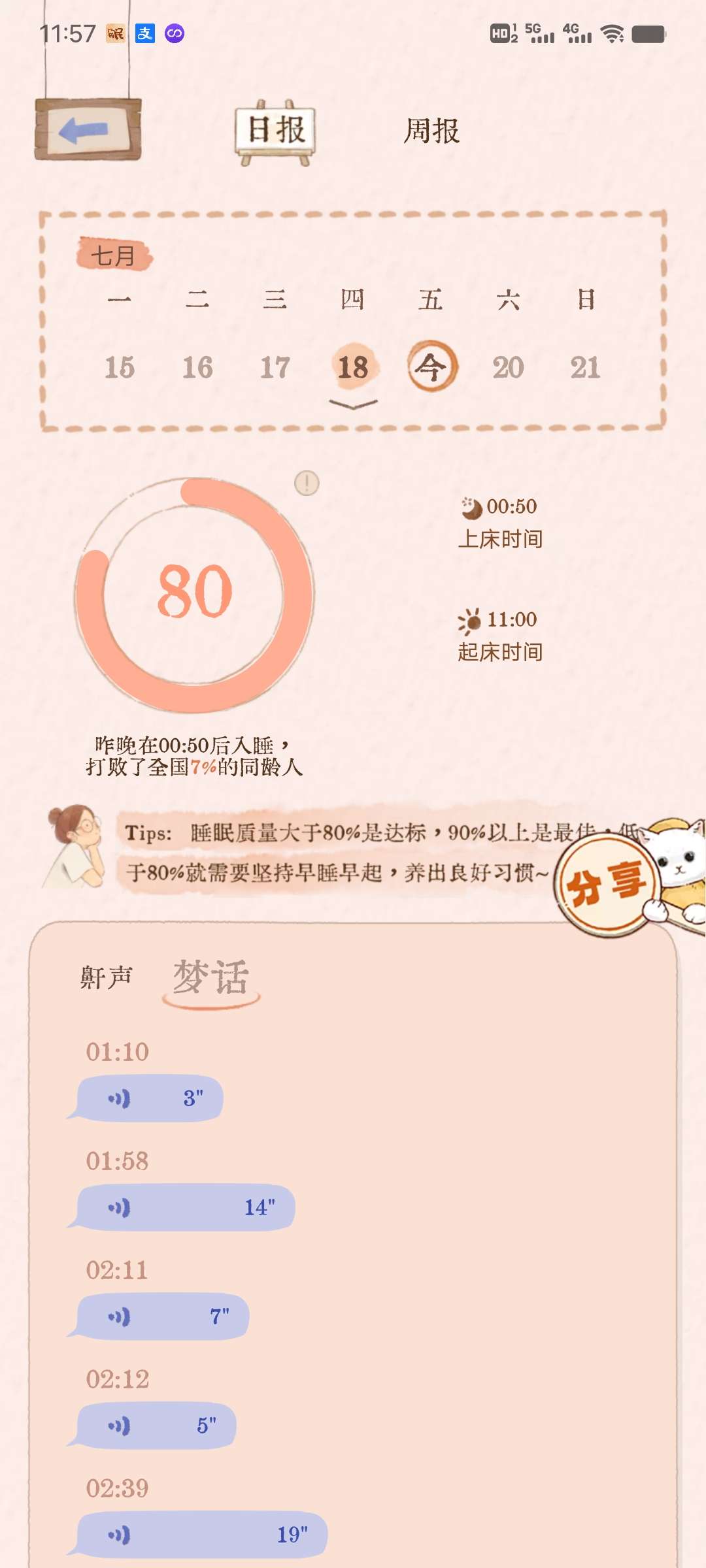Select date 17 in the calendar
The height and width of the screenshot is (1568, 706).
click(x=275, y=368)
